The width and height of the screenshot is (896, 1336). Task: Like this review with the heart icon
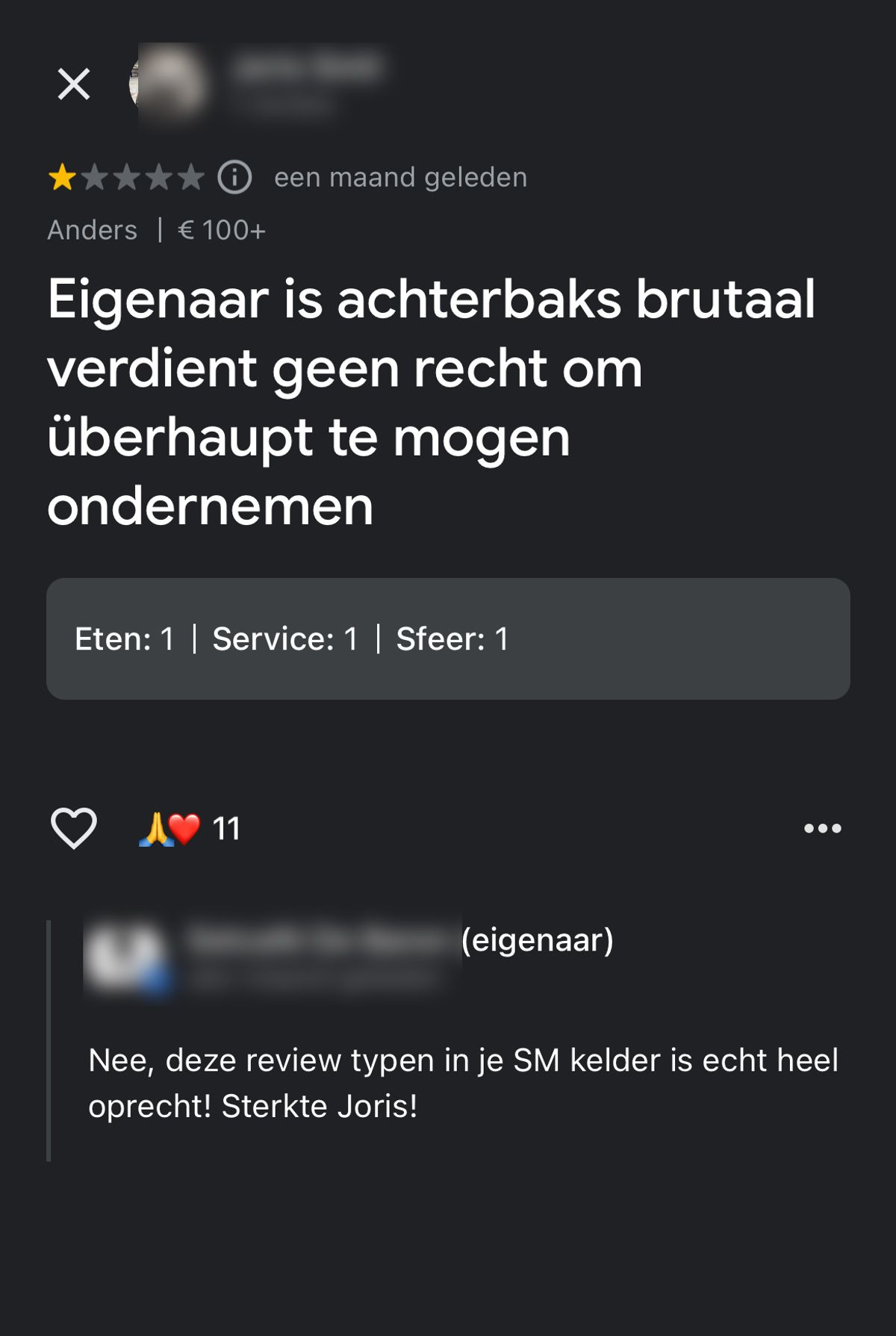point(74,828)
